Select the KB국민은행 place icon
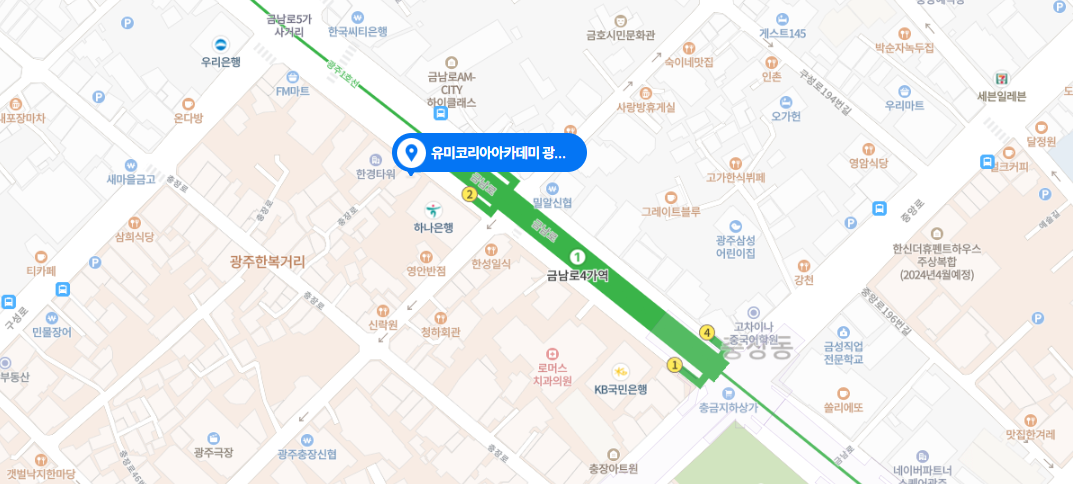Image resolution: width=1073 pixels, height=484 pixels. (x=620, y=372)
